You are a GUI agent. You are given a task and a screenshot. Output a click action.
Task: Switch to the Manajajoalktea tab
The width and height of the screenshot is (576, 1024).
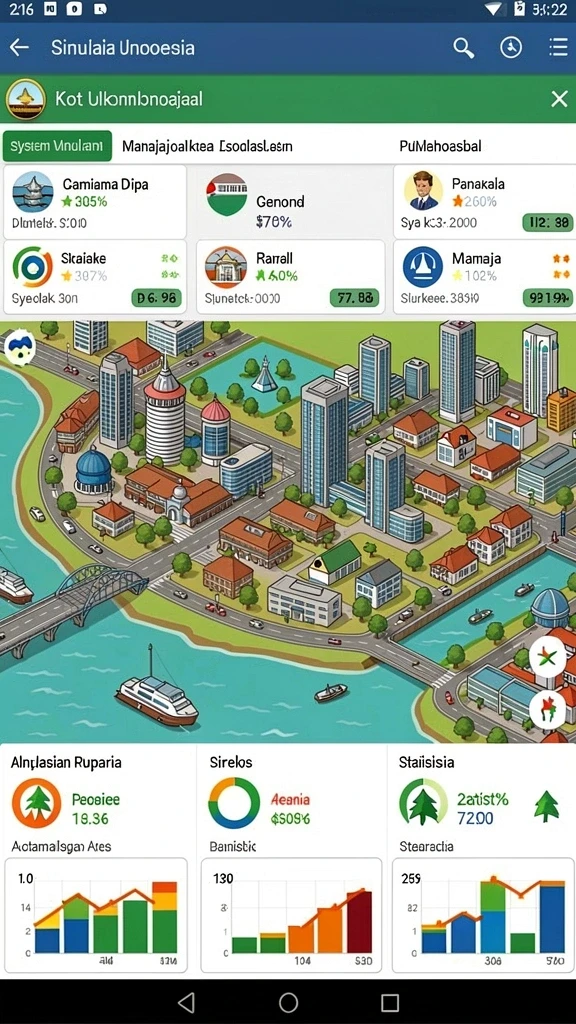coord(208,146)
